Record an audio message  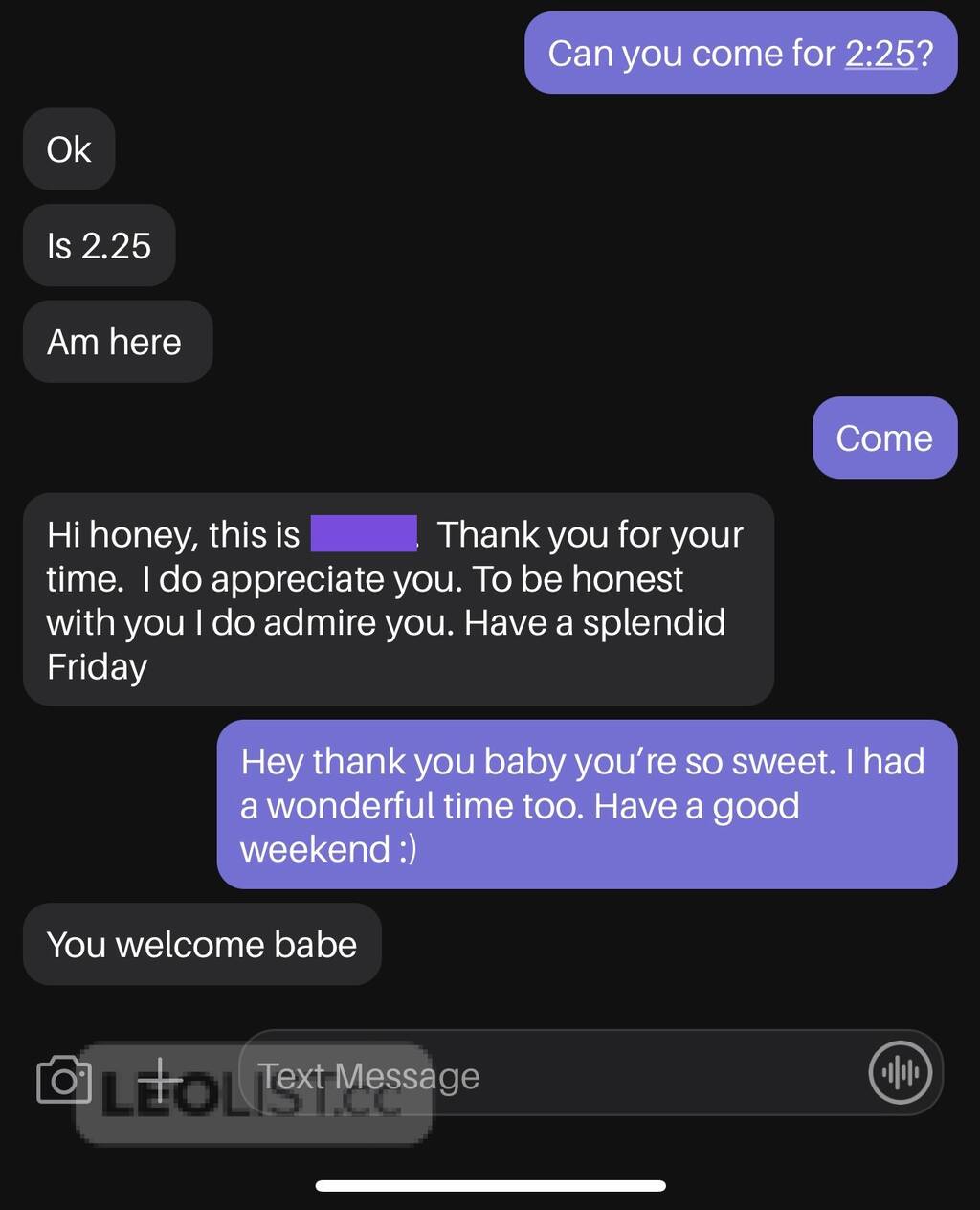(x=900, y=1073)
